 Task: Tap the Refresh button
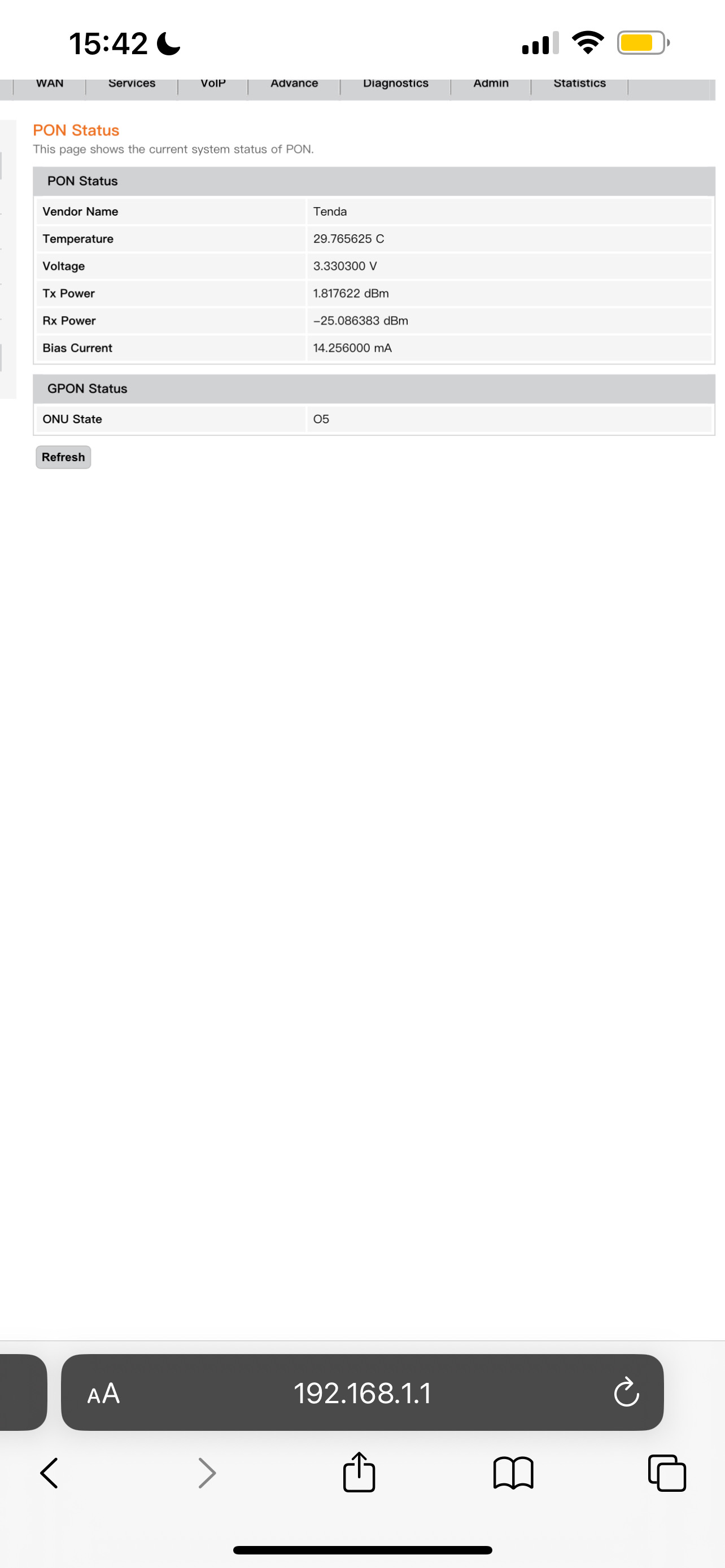point(63,457)
